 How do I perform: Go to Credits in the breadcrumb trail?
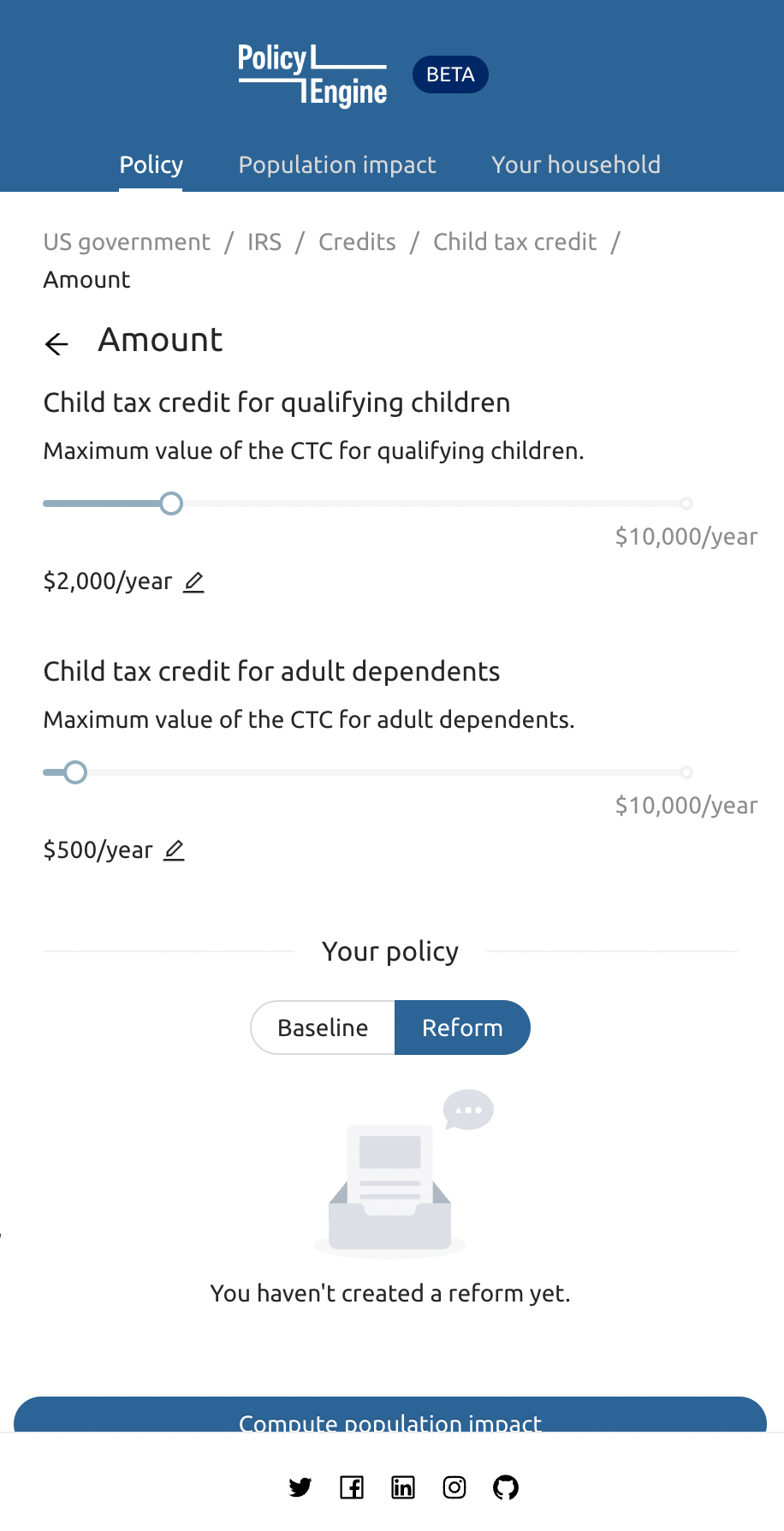(357, 241)
